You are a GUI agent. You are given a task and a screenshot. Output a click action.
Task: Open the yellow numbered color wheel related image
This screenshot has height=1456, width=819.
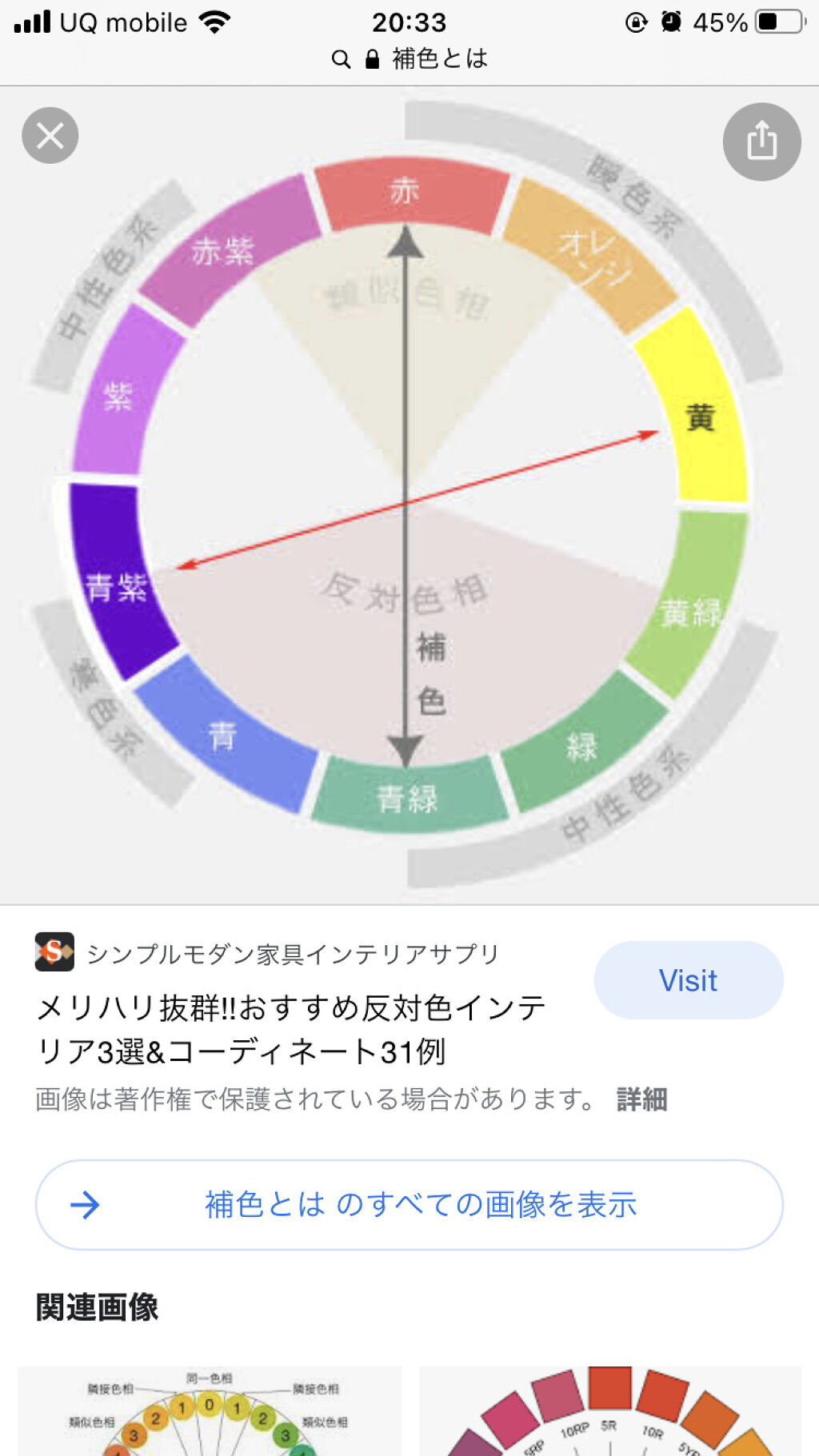click(210, 1411)
